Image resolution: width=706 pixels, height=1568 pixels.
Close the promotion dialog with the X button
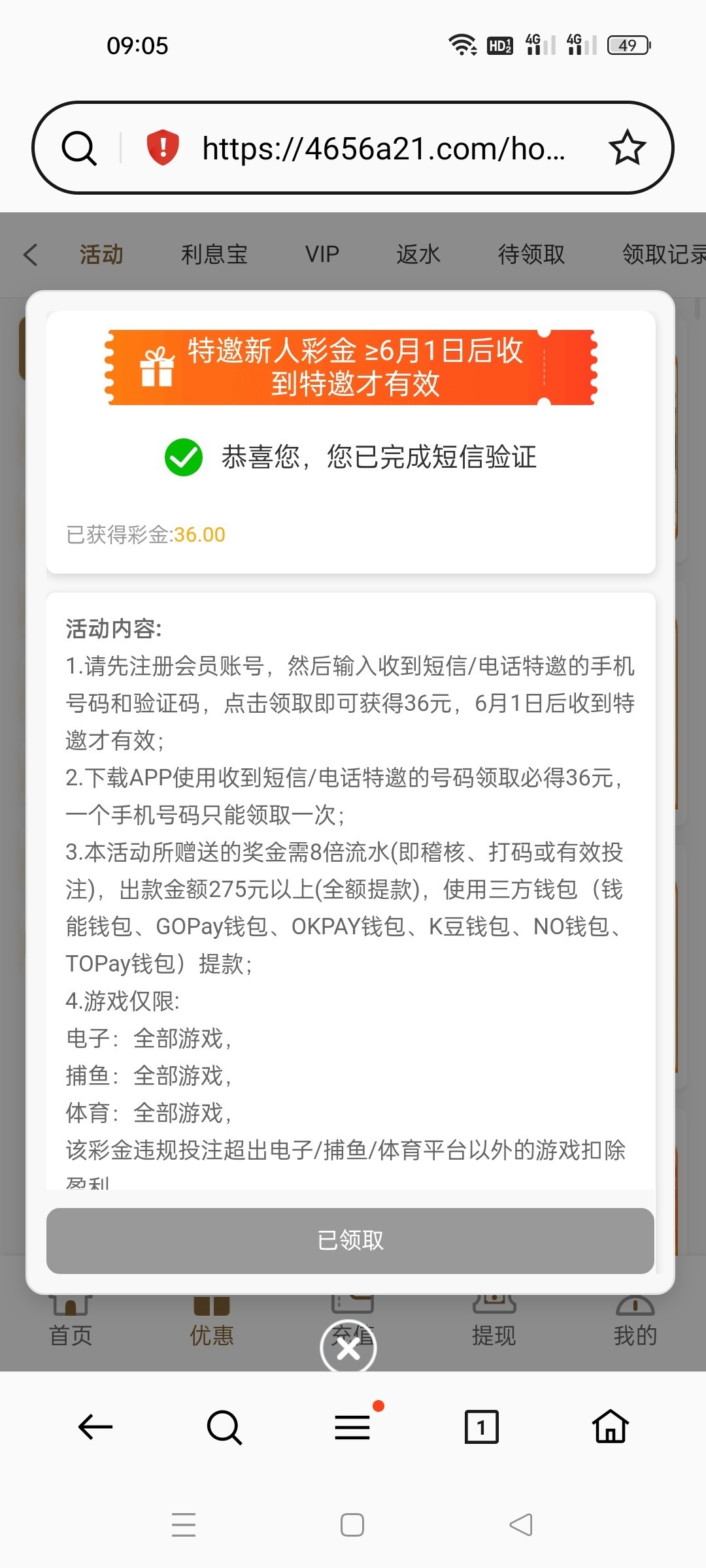(x=348, y=1348)
